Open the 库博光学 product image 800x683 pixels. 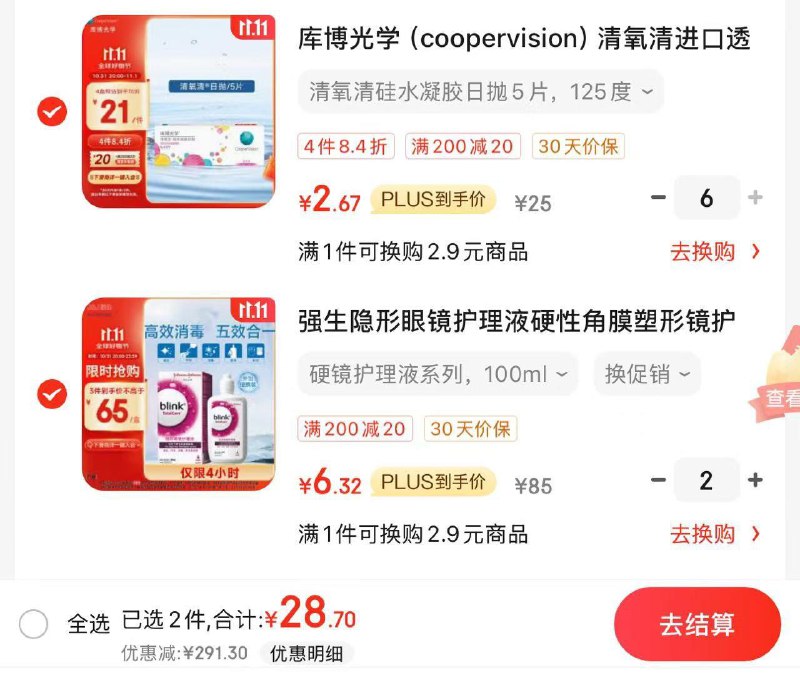[x=178, y=112]
